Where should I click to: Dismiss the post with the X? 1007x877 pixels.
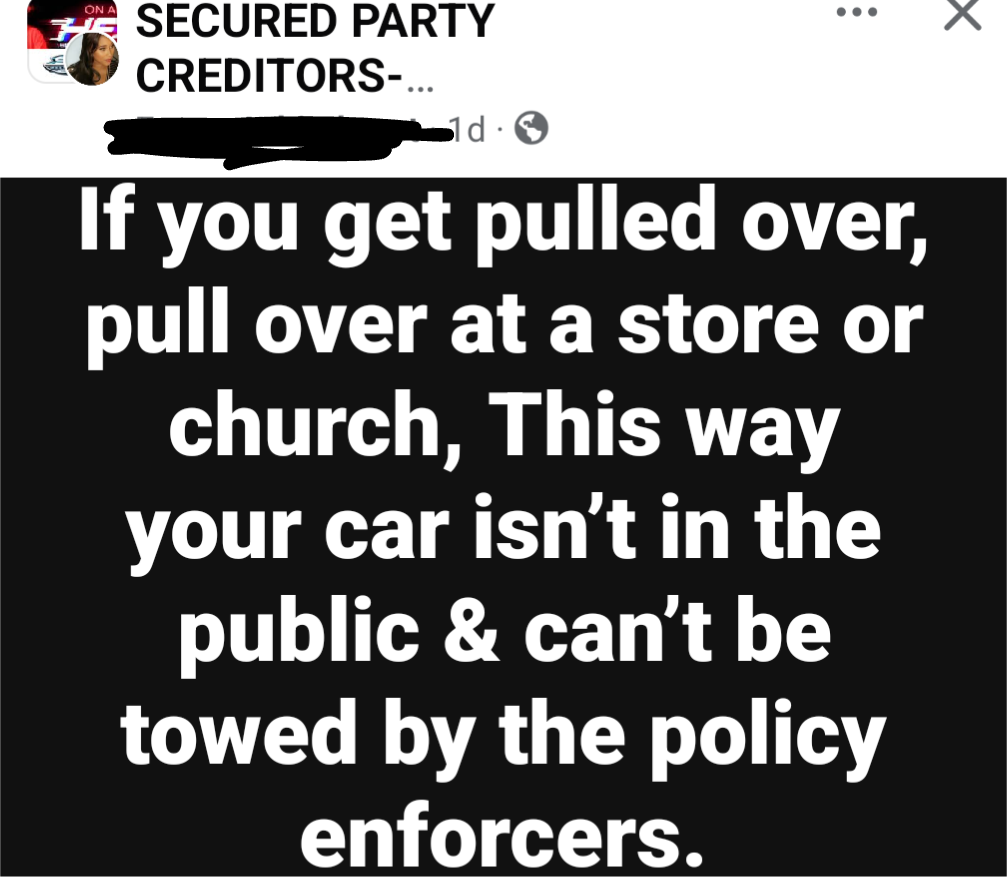click(x=962, y=14)
